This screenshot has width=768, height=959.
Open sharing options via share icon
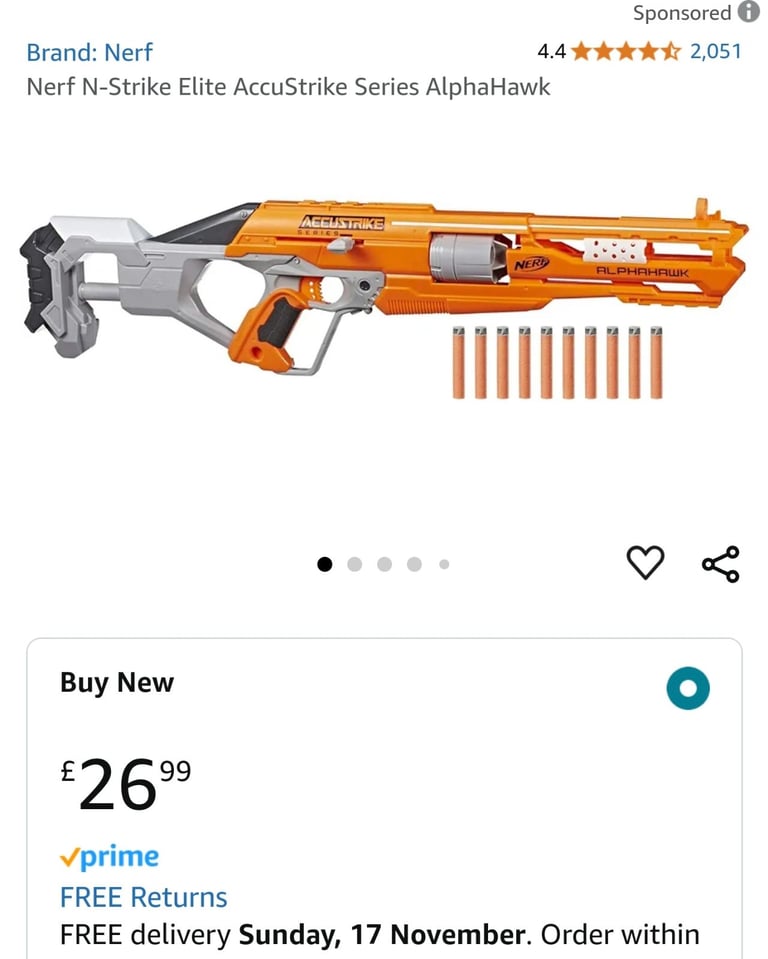pyautogui.click(x=721, y=562)
